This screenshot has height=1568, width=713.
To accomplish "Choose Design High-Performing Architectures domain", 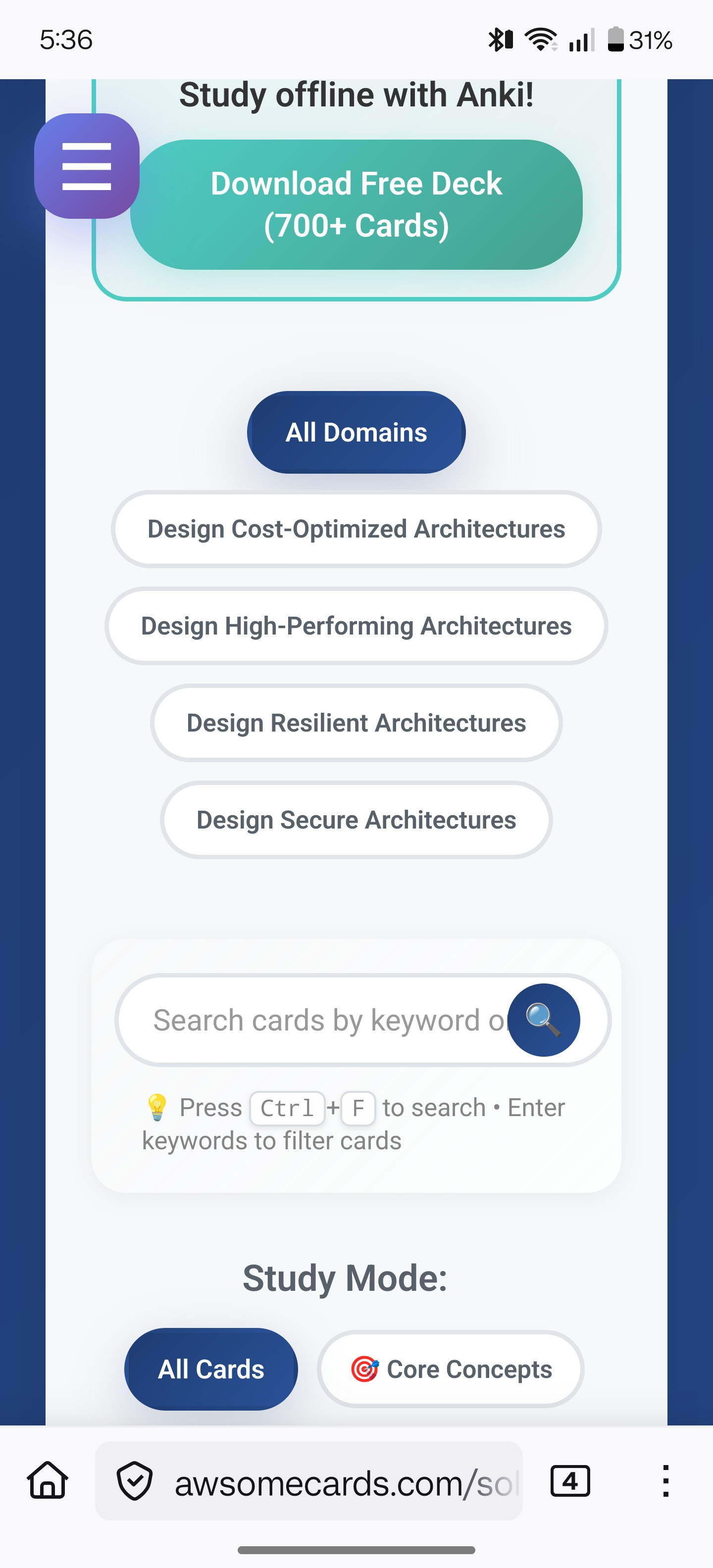I will (356, 626).
